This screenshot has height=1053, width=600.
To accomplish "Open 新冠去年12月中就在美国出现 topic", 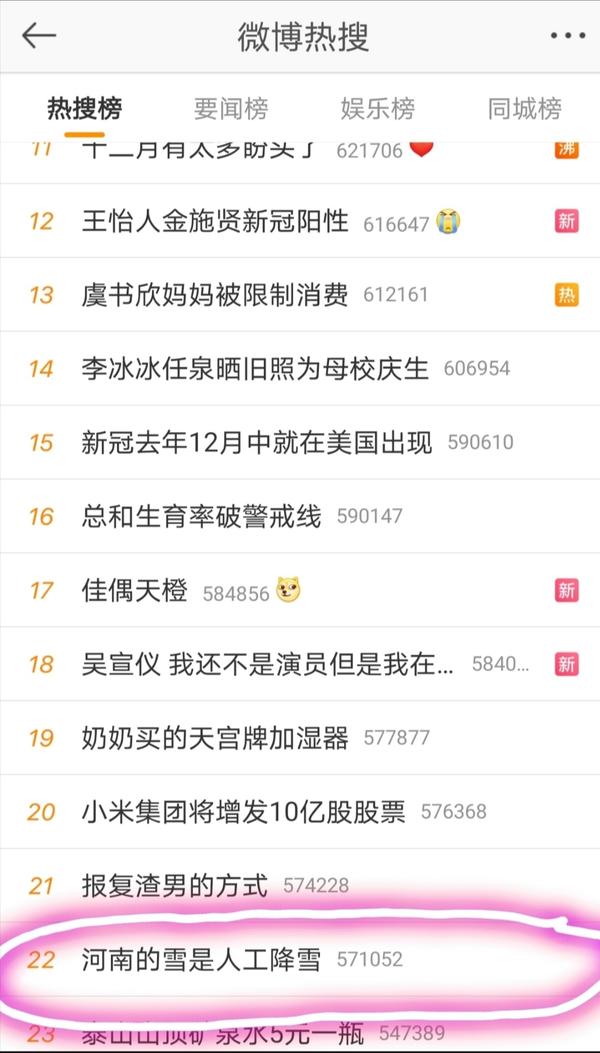I will point(257,442).
